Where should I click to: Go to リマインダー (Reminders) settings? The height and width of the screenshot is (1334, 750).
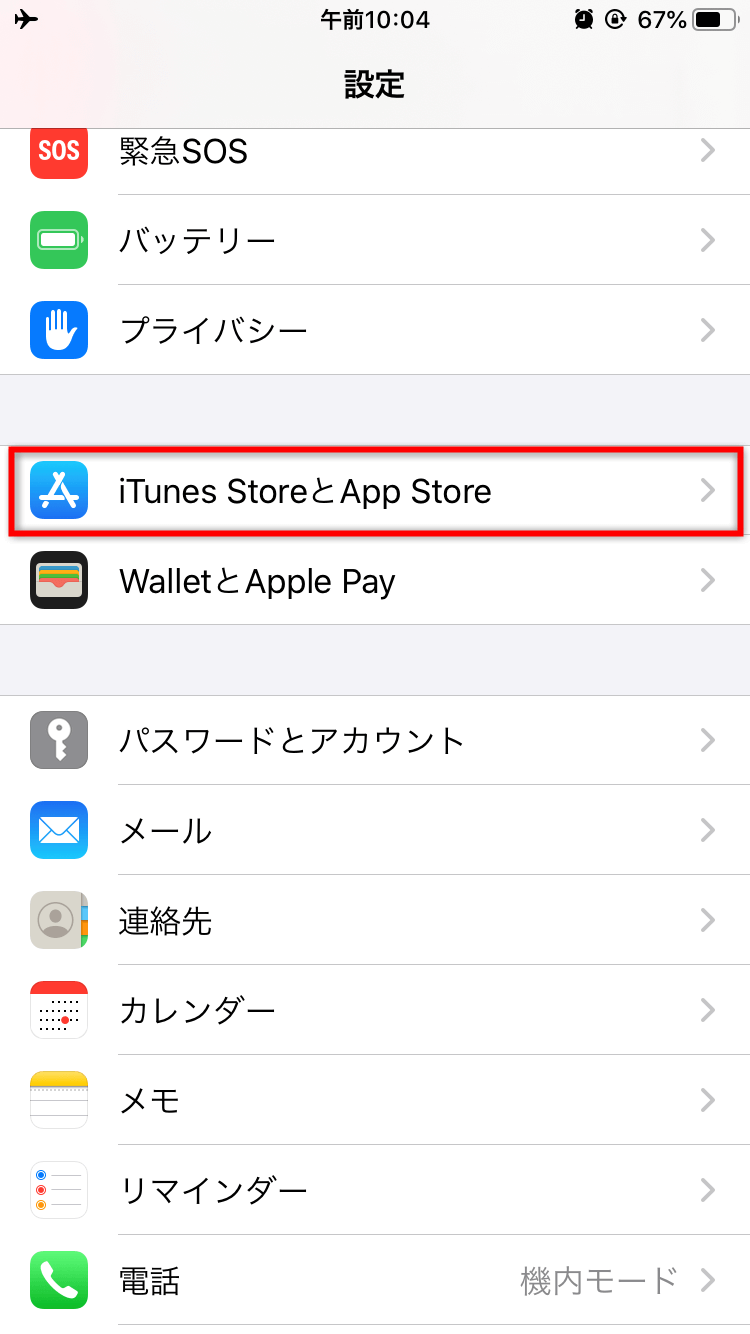tap(374, 1190)
